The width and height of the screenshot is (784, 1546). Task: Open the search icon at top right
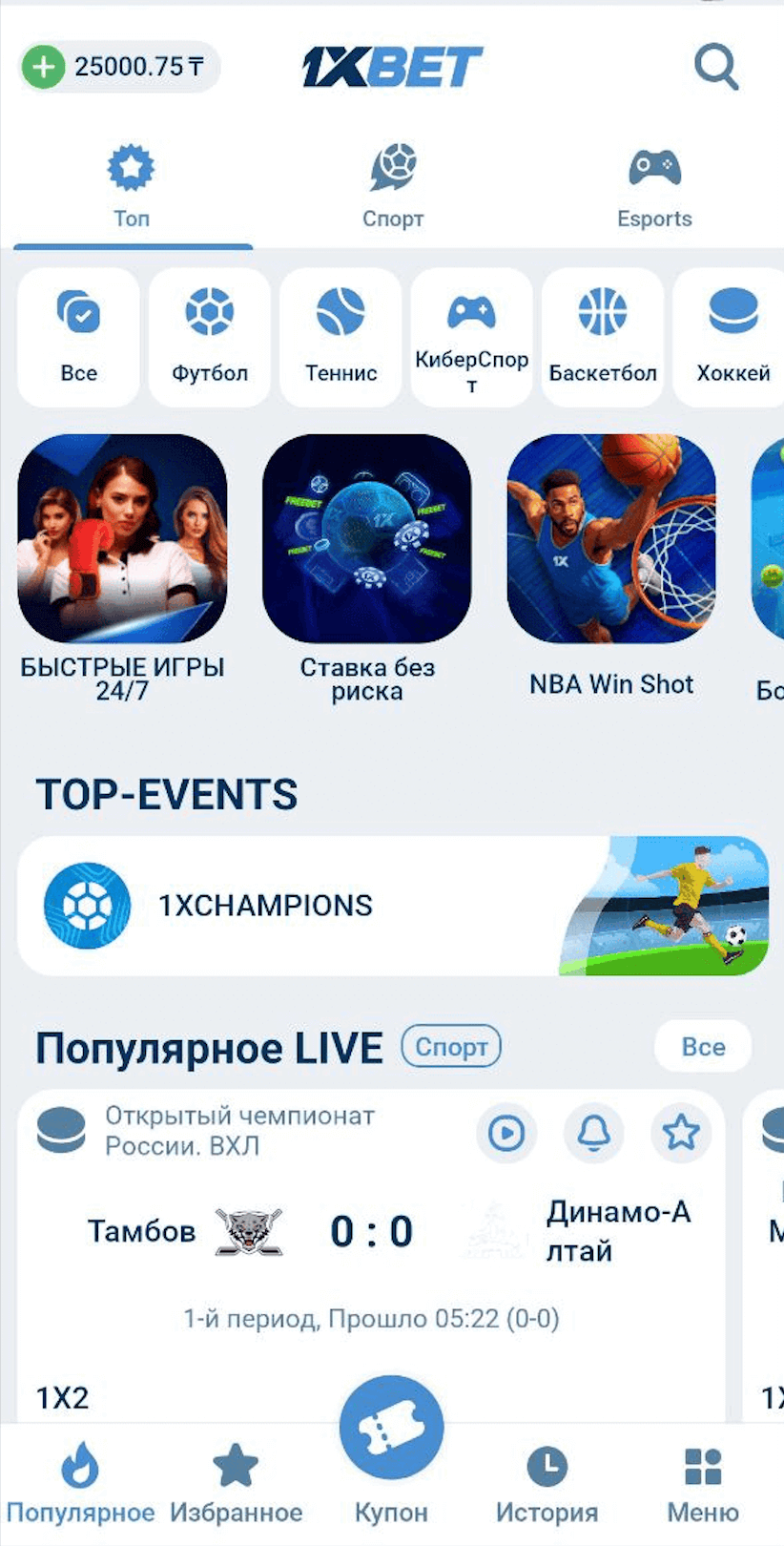tap(715, 67)
